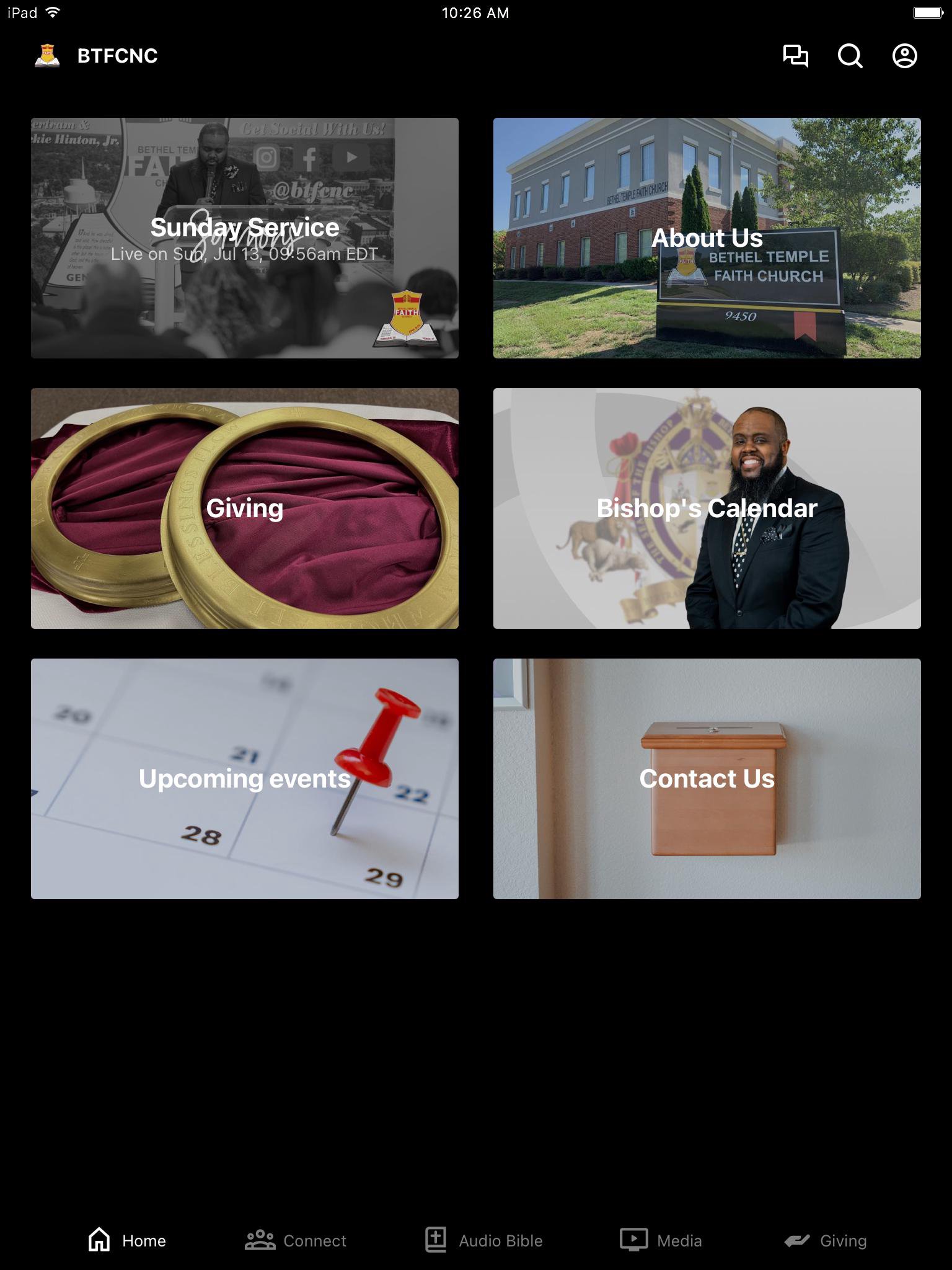Open the messages chat icon

(x=796, y=56)
